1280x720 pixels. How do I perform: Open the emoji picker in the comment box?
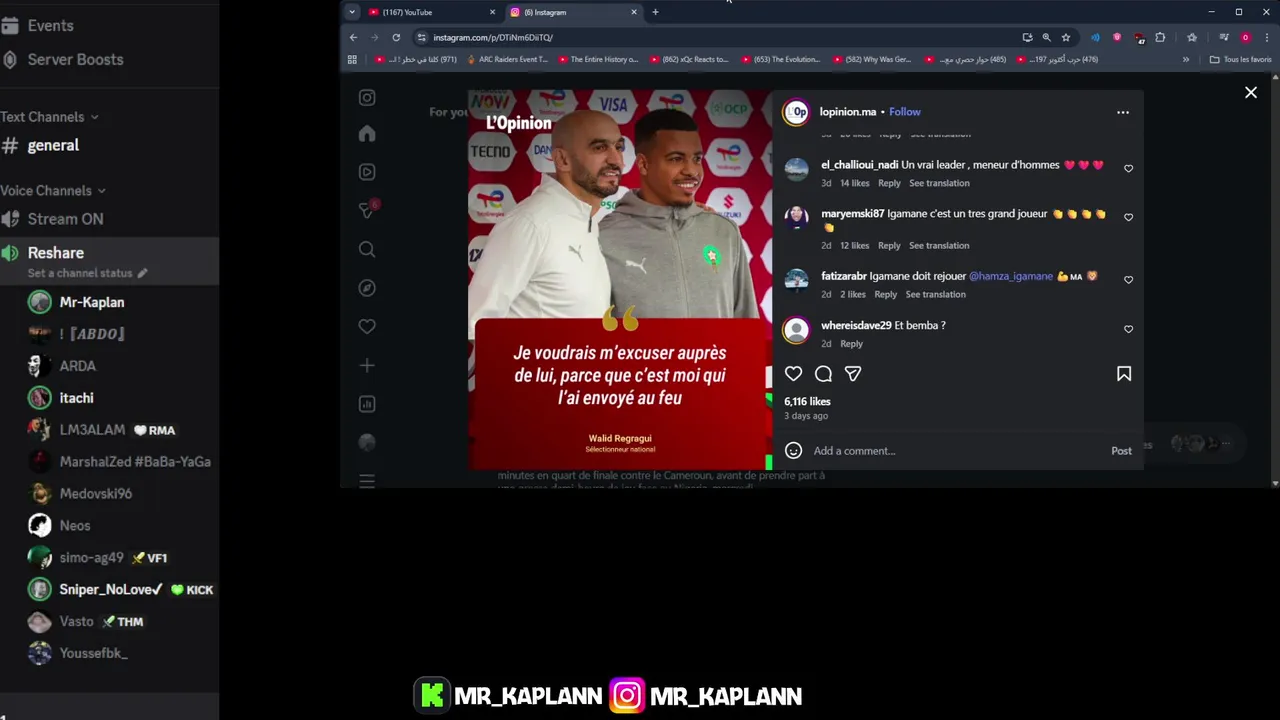pos(793,451)
